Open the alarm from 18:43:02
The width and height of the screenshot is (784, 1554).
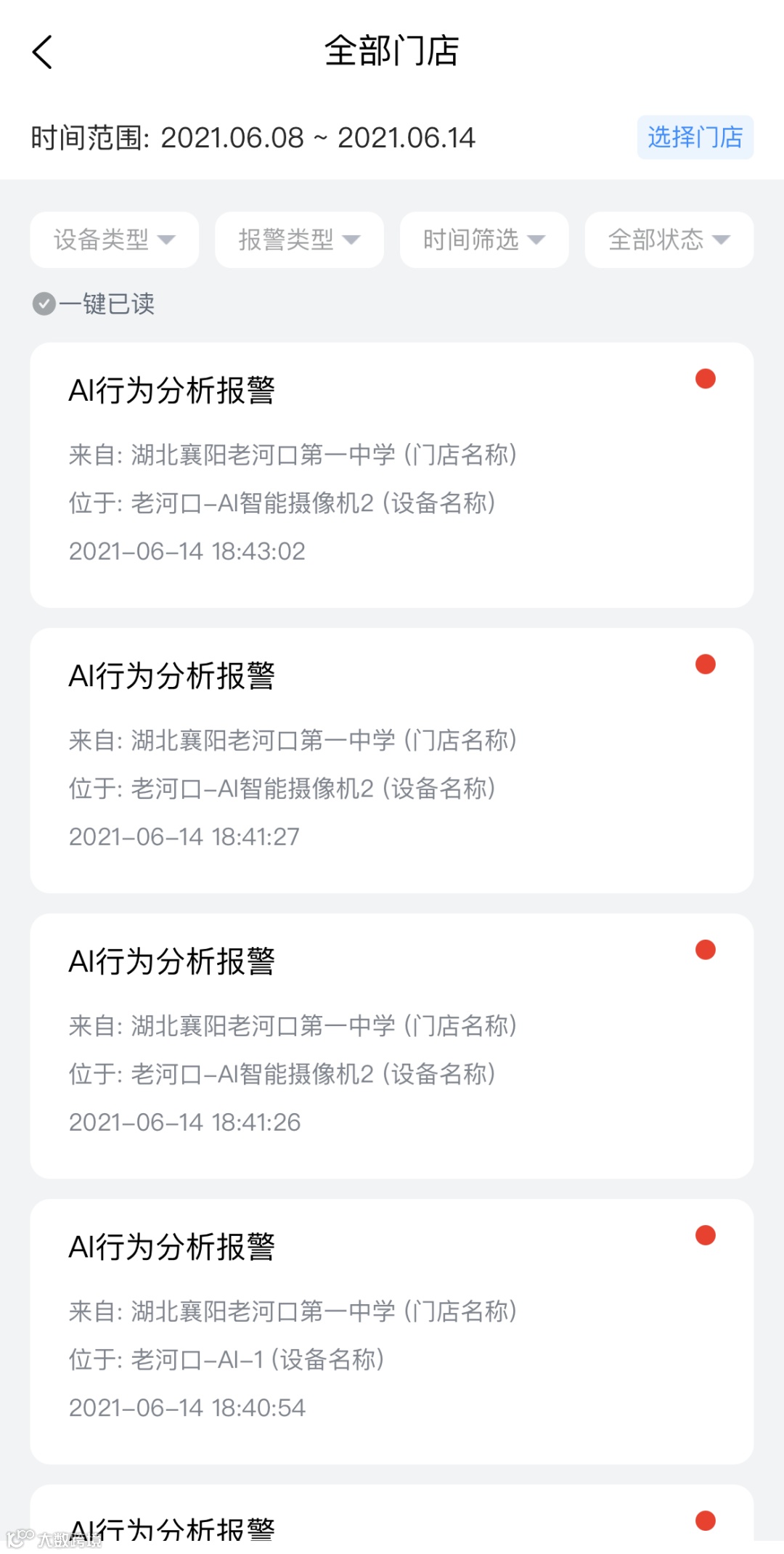click(391, 475)
